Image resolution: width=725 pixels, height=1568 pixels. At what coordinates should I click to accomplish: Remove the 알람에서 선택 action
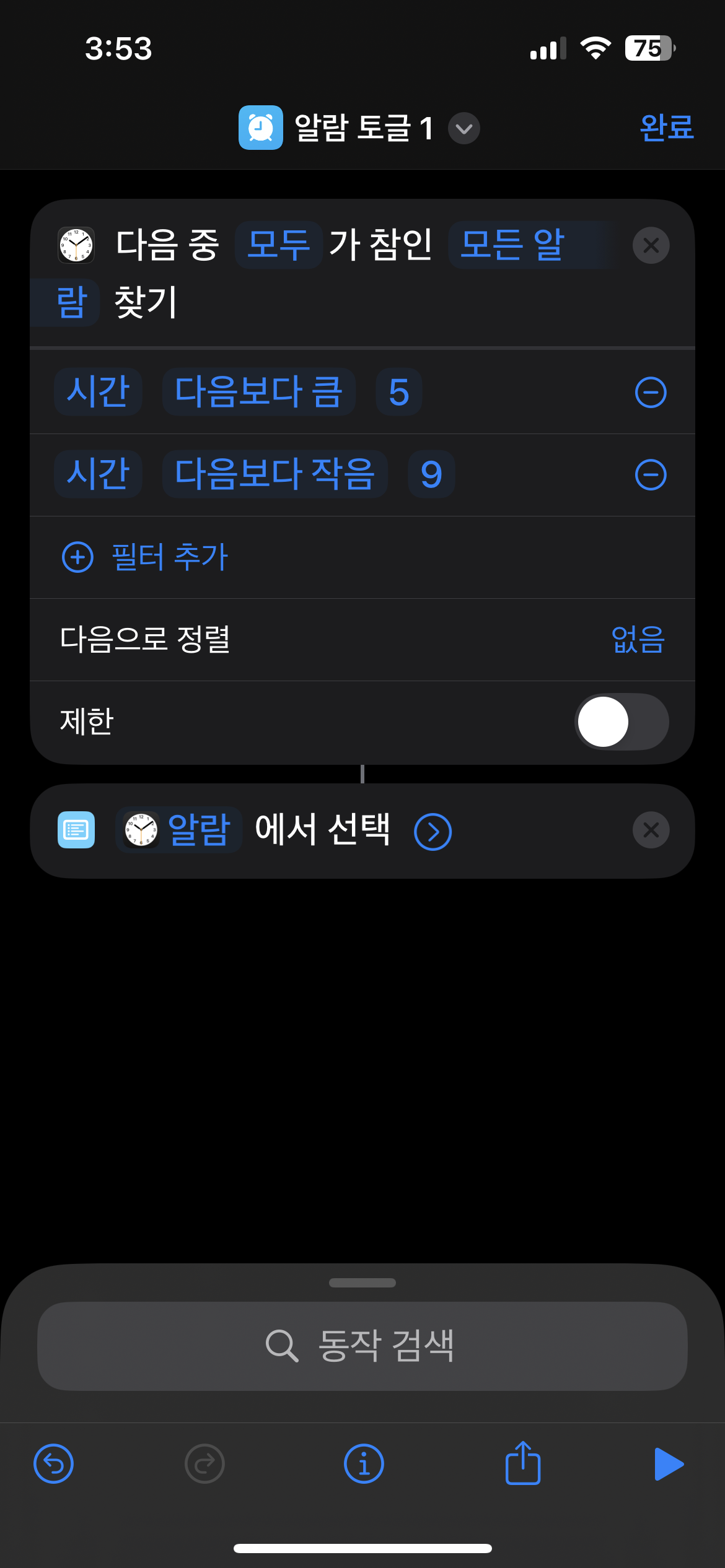click(x=651, y=830)
